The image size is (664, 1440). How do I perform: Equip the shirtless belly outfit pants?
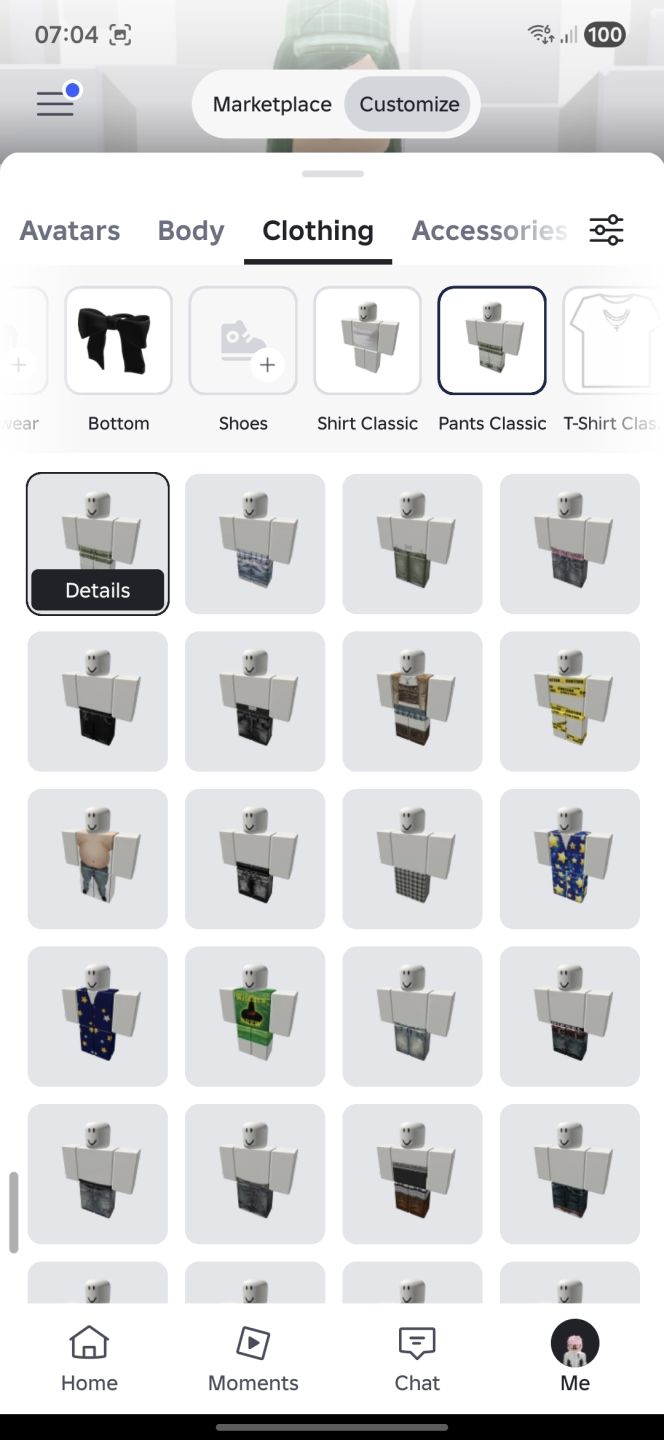(98, 859)
